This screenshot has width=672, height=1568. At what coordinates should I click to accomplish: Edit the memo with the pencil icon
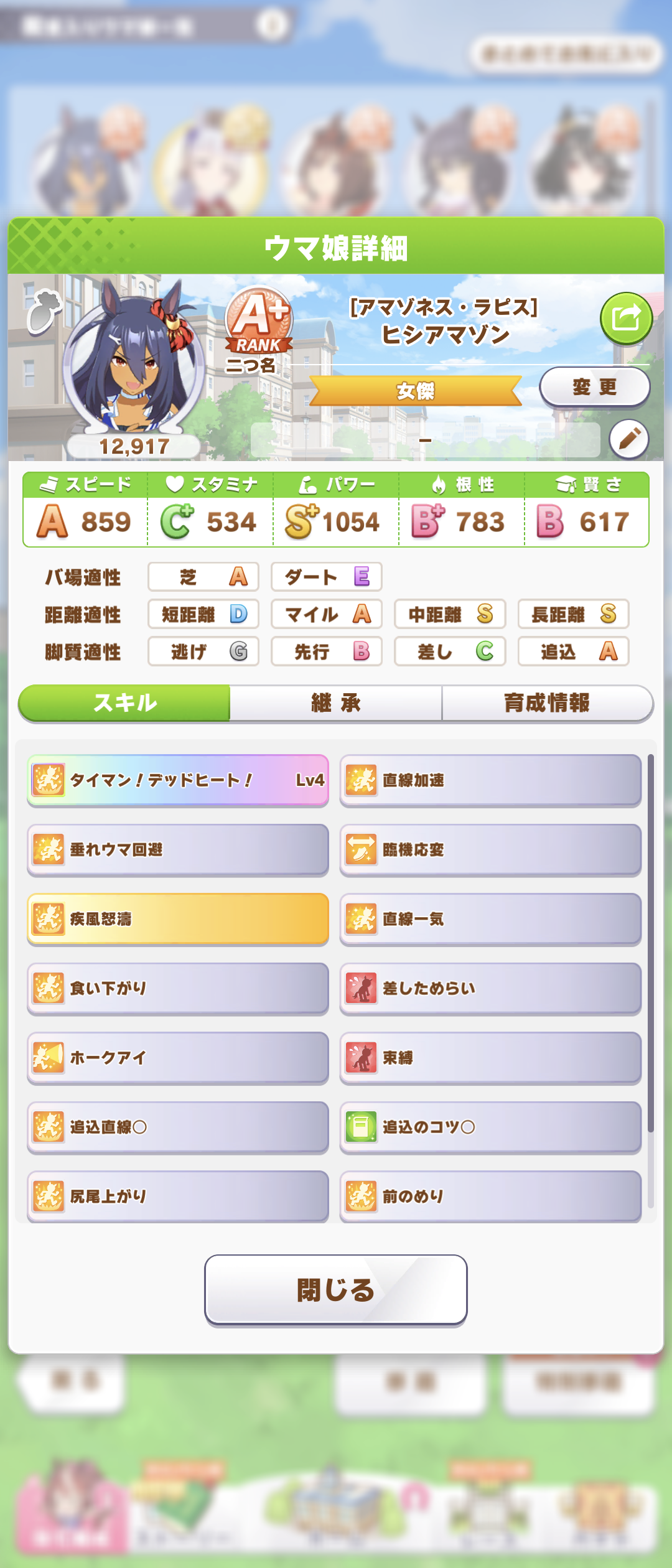(x=629, y=439)
